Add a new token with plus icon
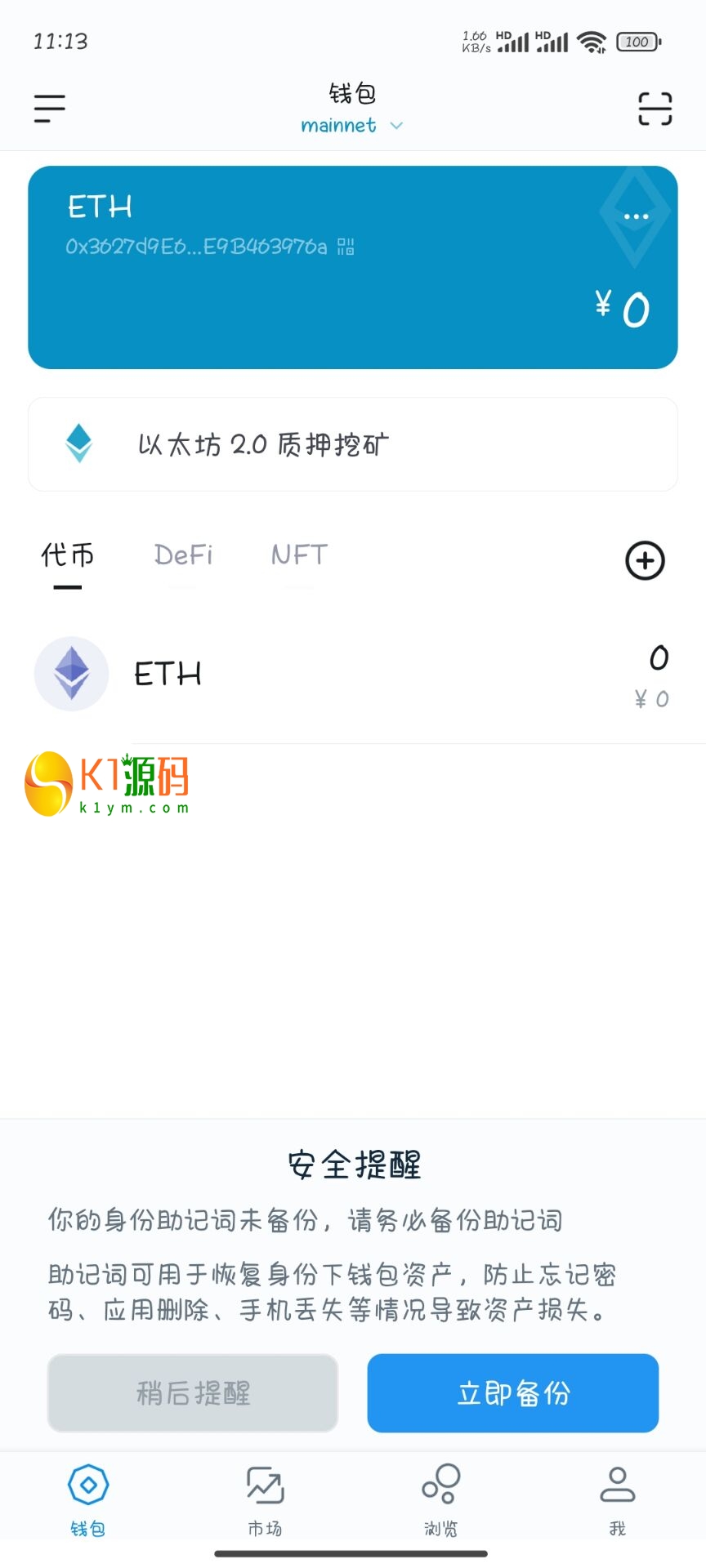Screen dimensions: 706x1568 [645, 561]
